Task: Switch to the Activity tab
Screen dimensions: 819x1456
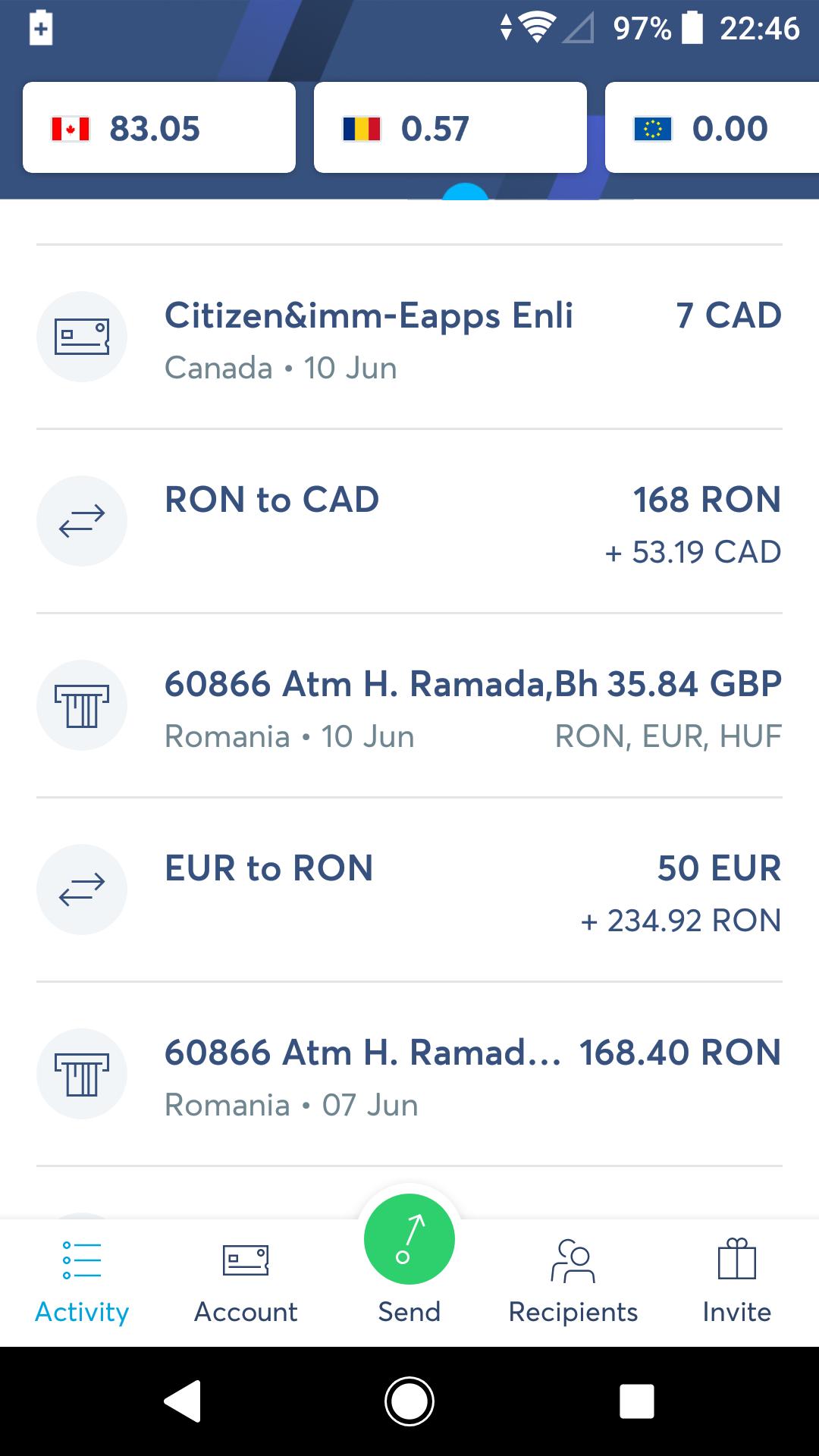Action: [82, 1282]
